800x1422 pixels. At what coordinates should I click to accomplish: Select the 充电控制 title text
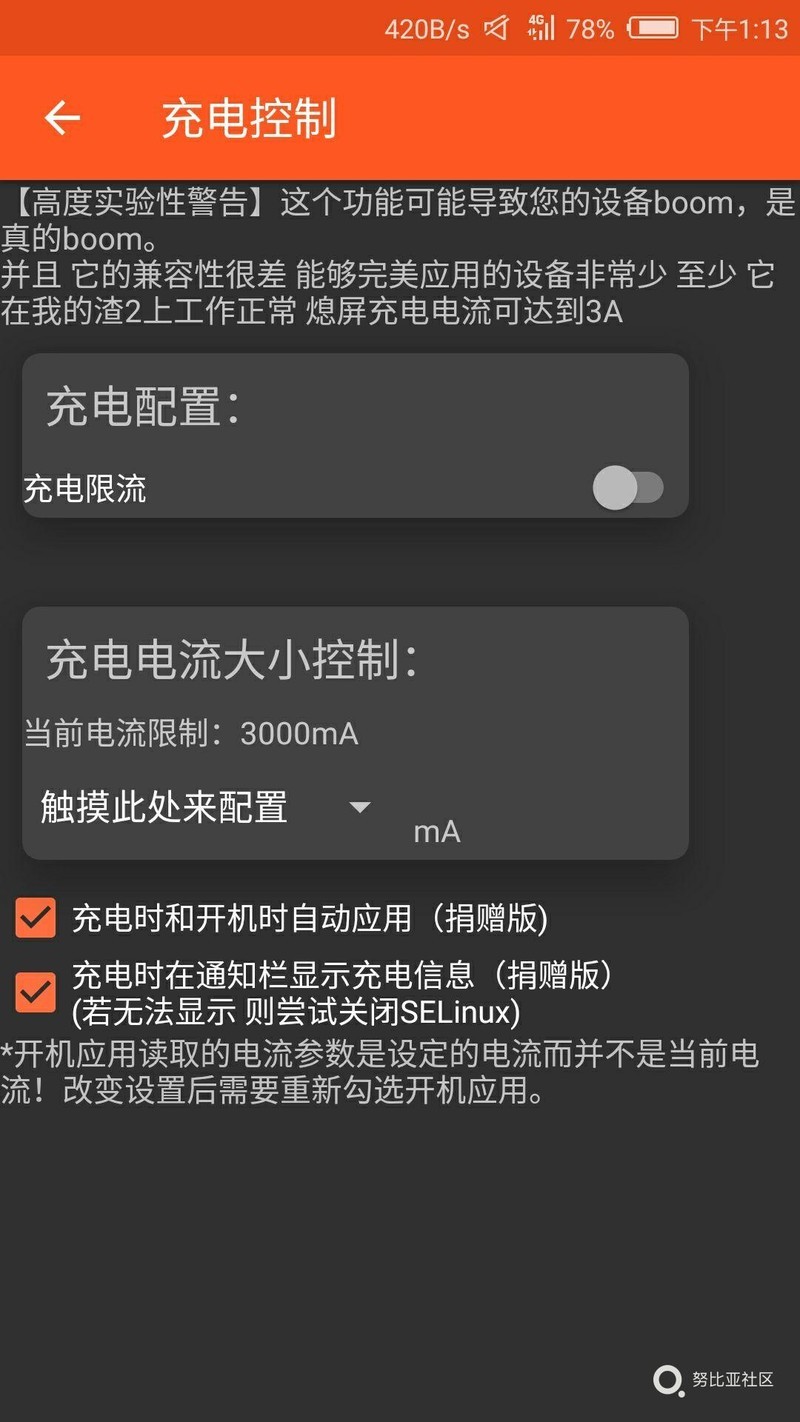coord(248,117)
